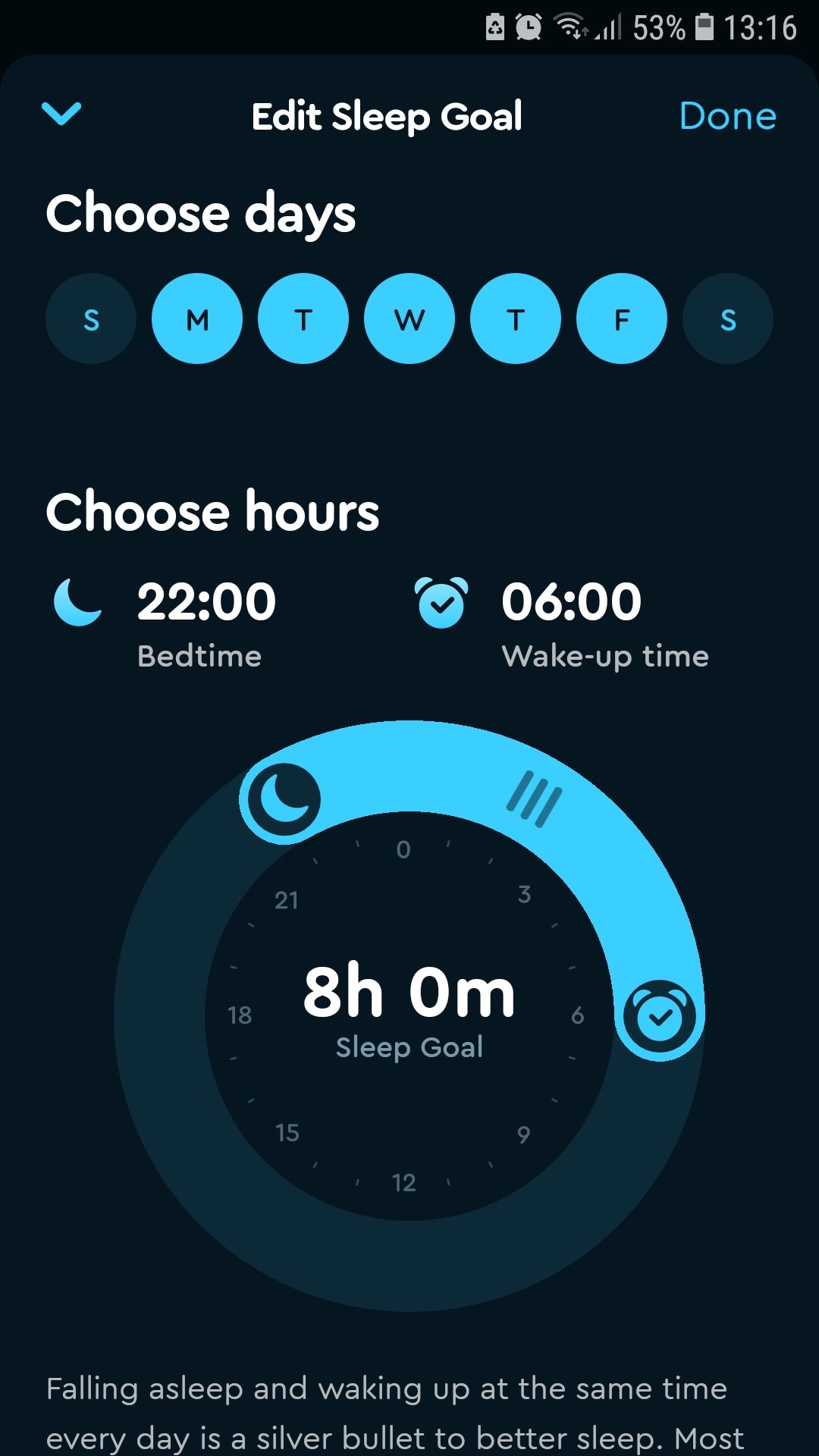
Task: Disable Monday in the days selector
Action: click(196, 318)
